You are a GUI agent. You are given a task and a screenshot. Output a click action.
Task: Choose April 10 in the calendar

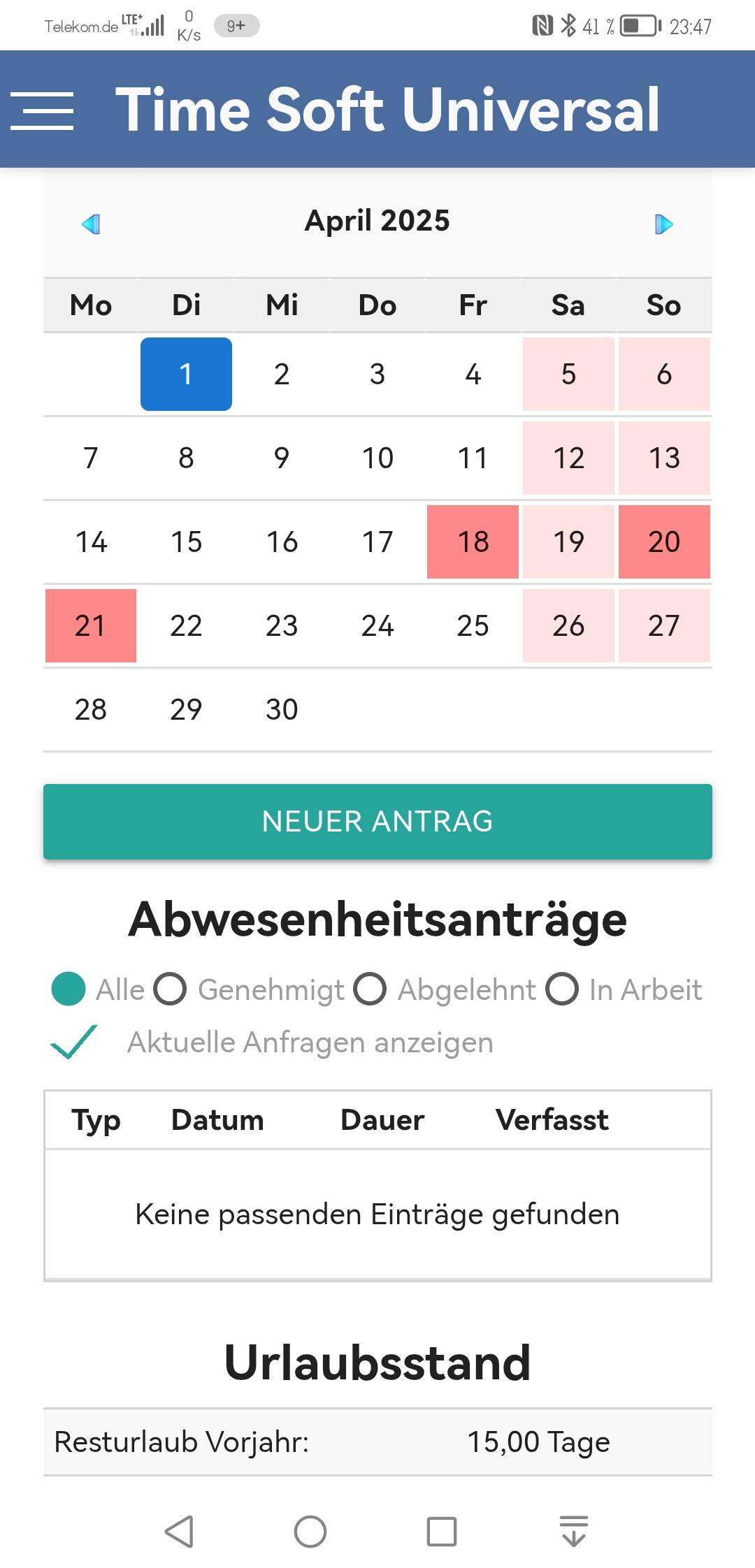click(377, 458)
